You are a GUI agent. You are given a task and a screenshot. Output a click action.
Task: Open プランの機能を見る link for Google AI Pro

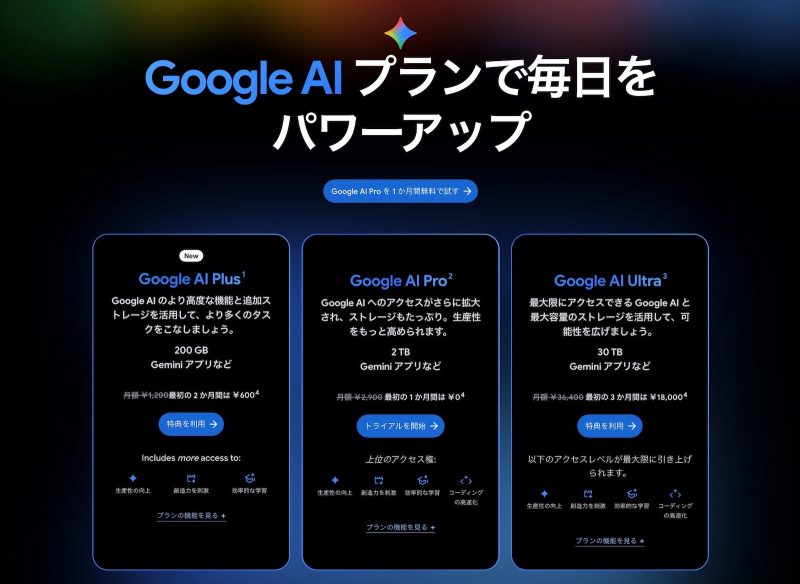(x=400, y=527)
